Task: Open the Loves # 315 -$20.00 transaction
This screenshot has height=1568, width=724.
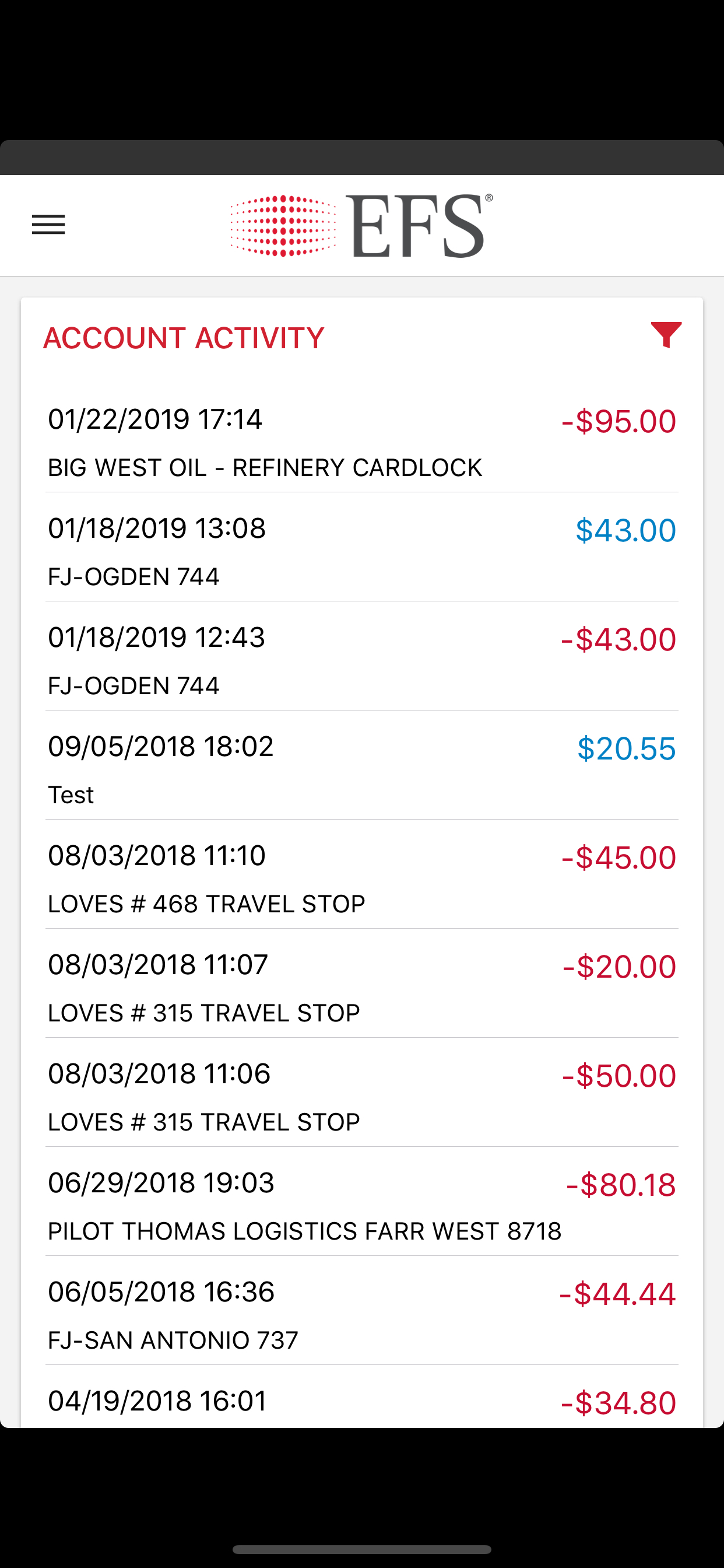Action: pyautogui.click(x=361, y=988)
